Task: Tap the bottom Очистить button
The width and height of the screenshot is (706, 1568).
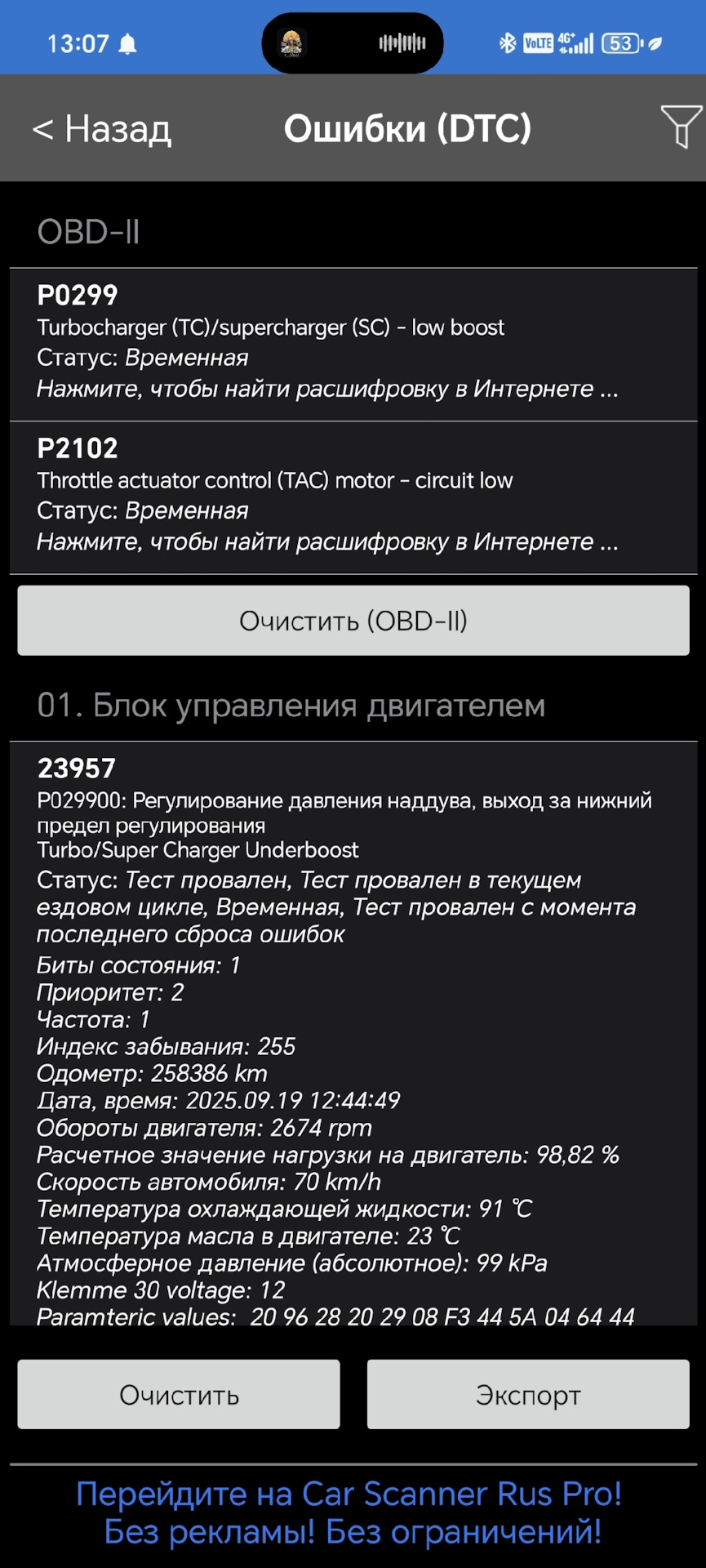Action: click(x=179, y=1394)
